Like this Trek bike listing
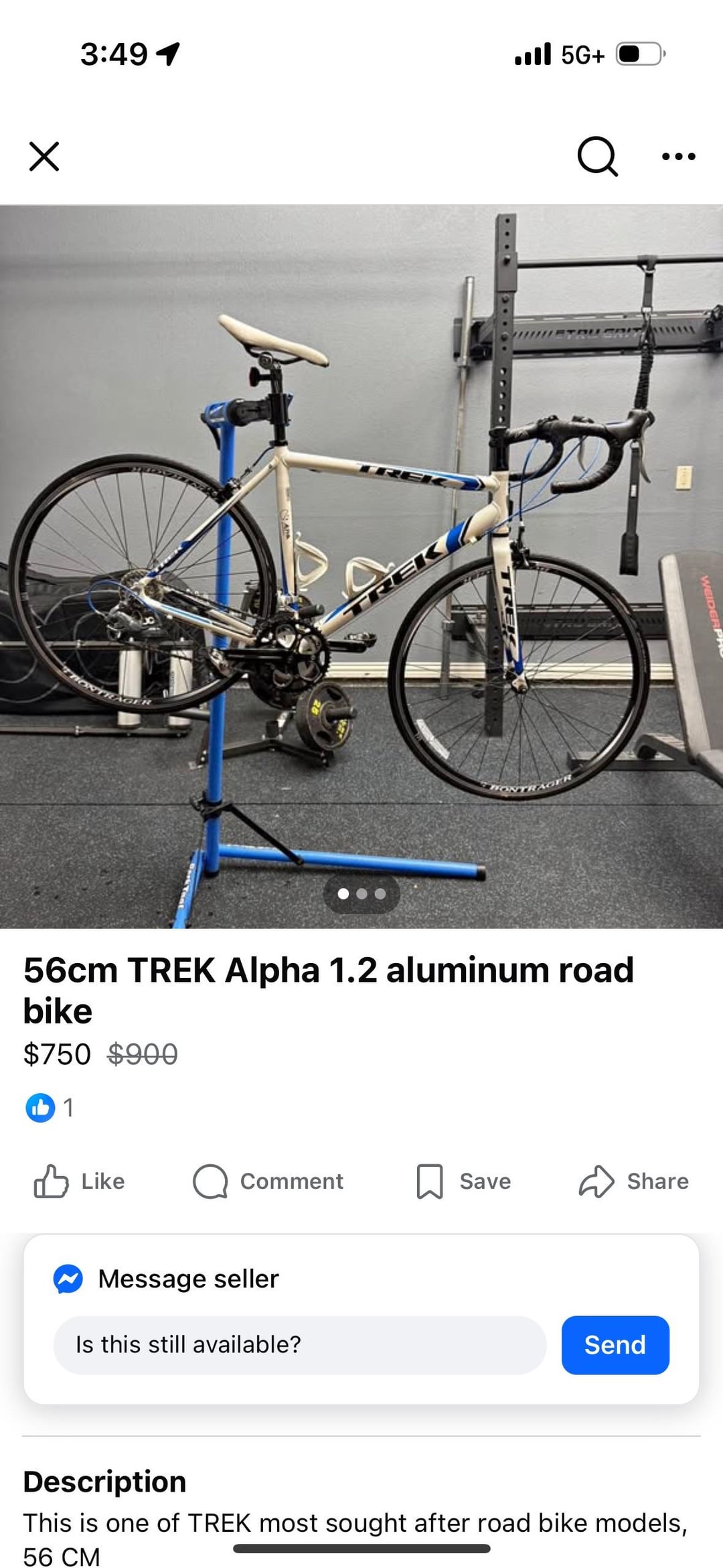The image size is (723, 1568). click(x=80, y=1181)
